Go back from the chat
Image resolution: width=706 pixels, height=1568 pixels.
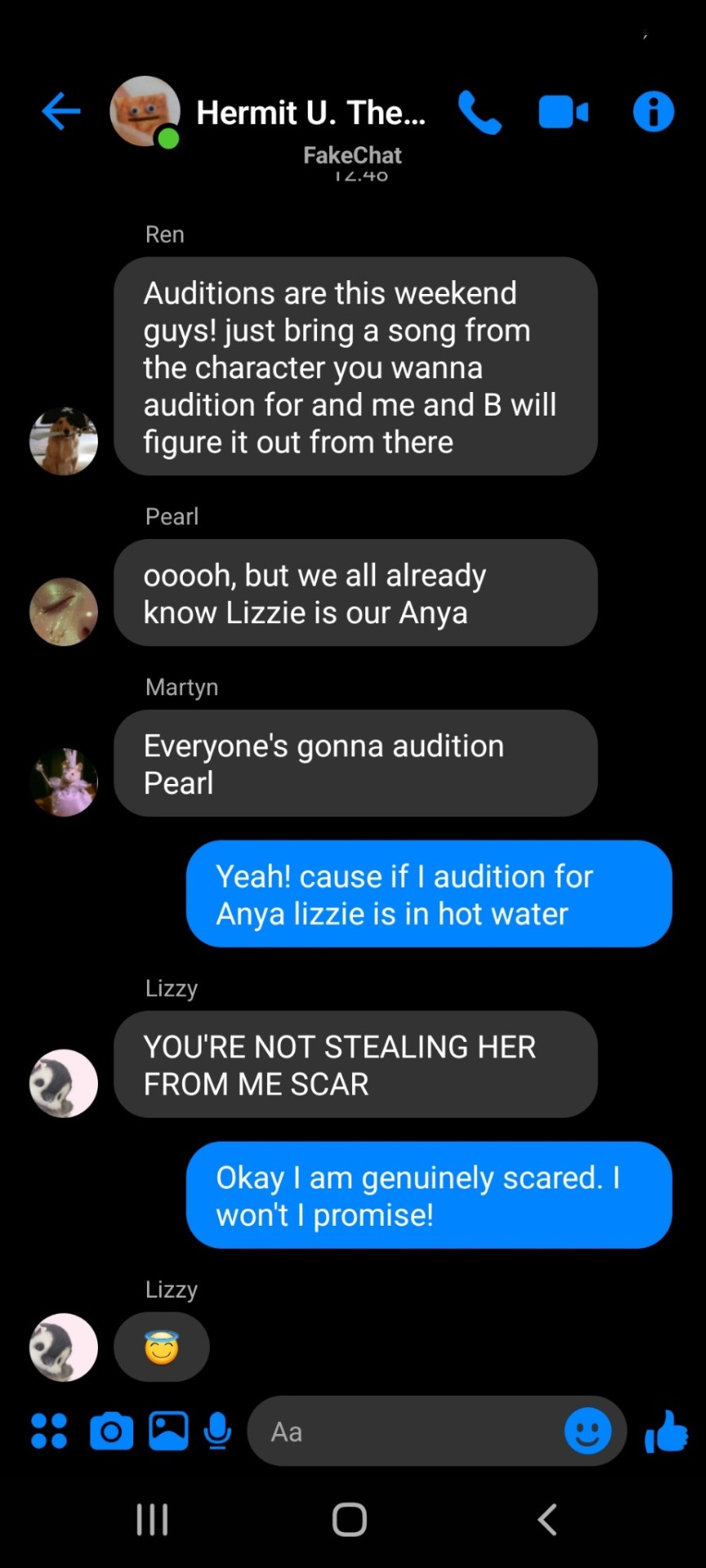pyautogui.click(x=61, y=111)
